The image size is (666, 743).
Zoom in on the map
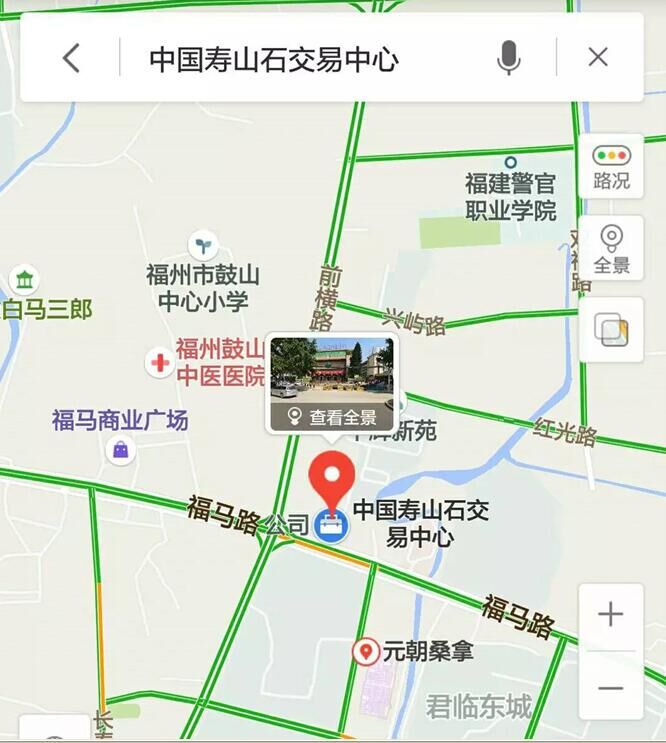pos(610,615)
